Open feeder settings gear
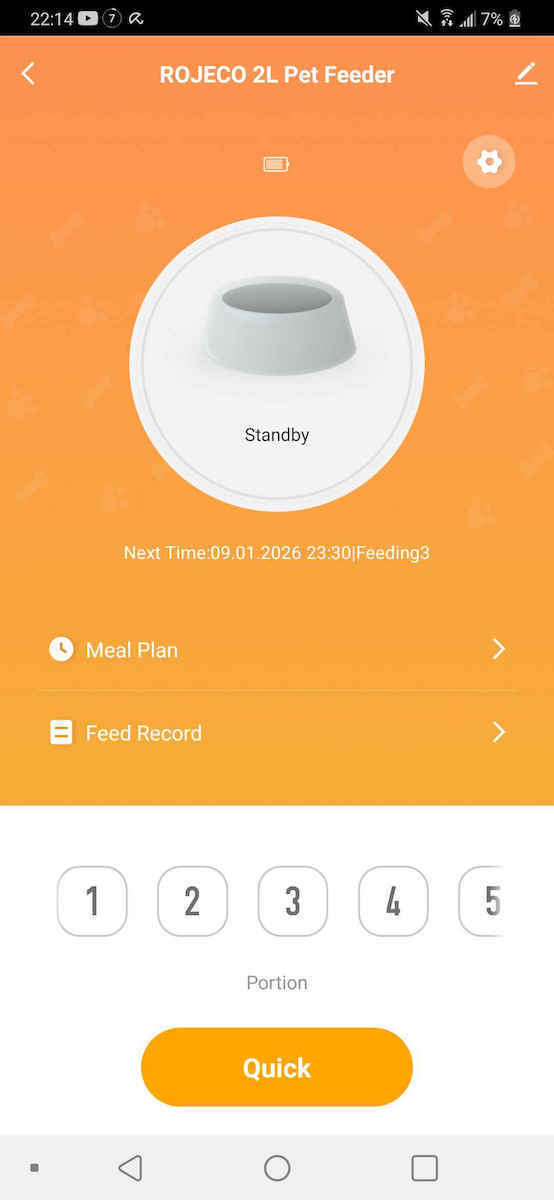 click(x=489, y=161)
